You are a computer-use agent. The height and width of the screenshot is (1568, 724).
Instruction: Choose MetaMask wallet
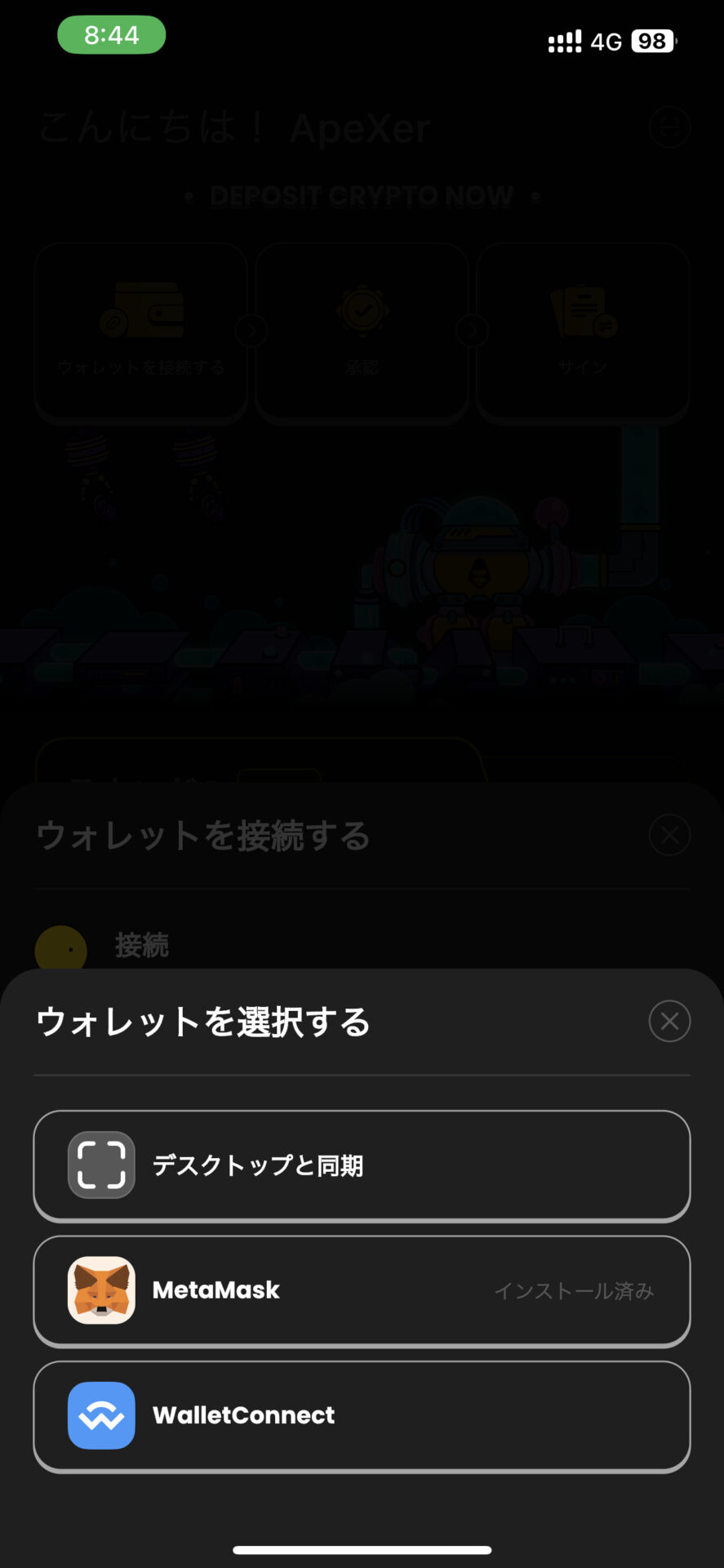[x=362, y=1290]
